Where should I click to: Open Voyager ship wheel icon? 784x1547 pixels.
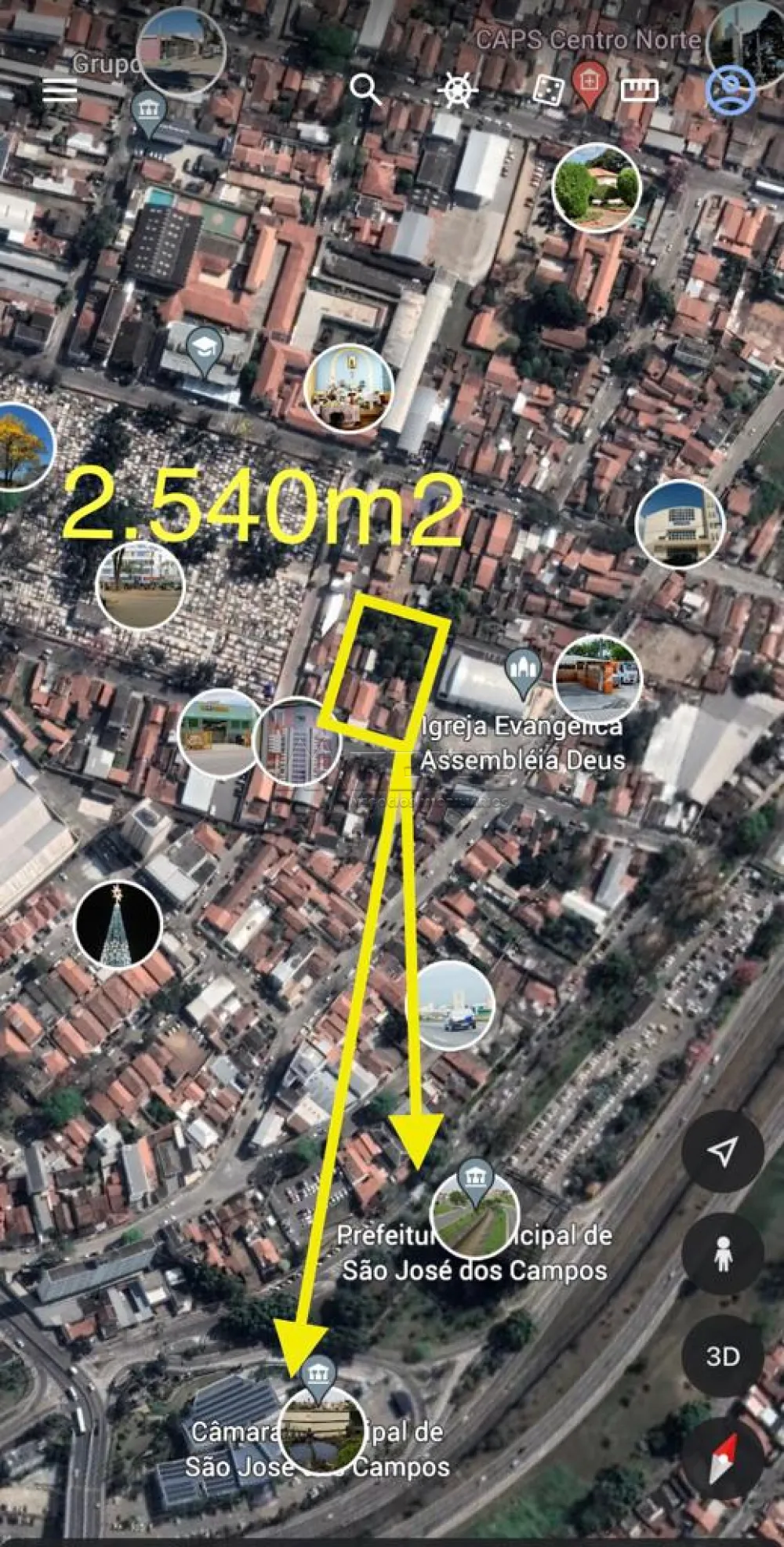[x=458, y=90]
